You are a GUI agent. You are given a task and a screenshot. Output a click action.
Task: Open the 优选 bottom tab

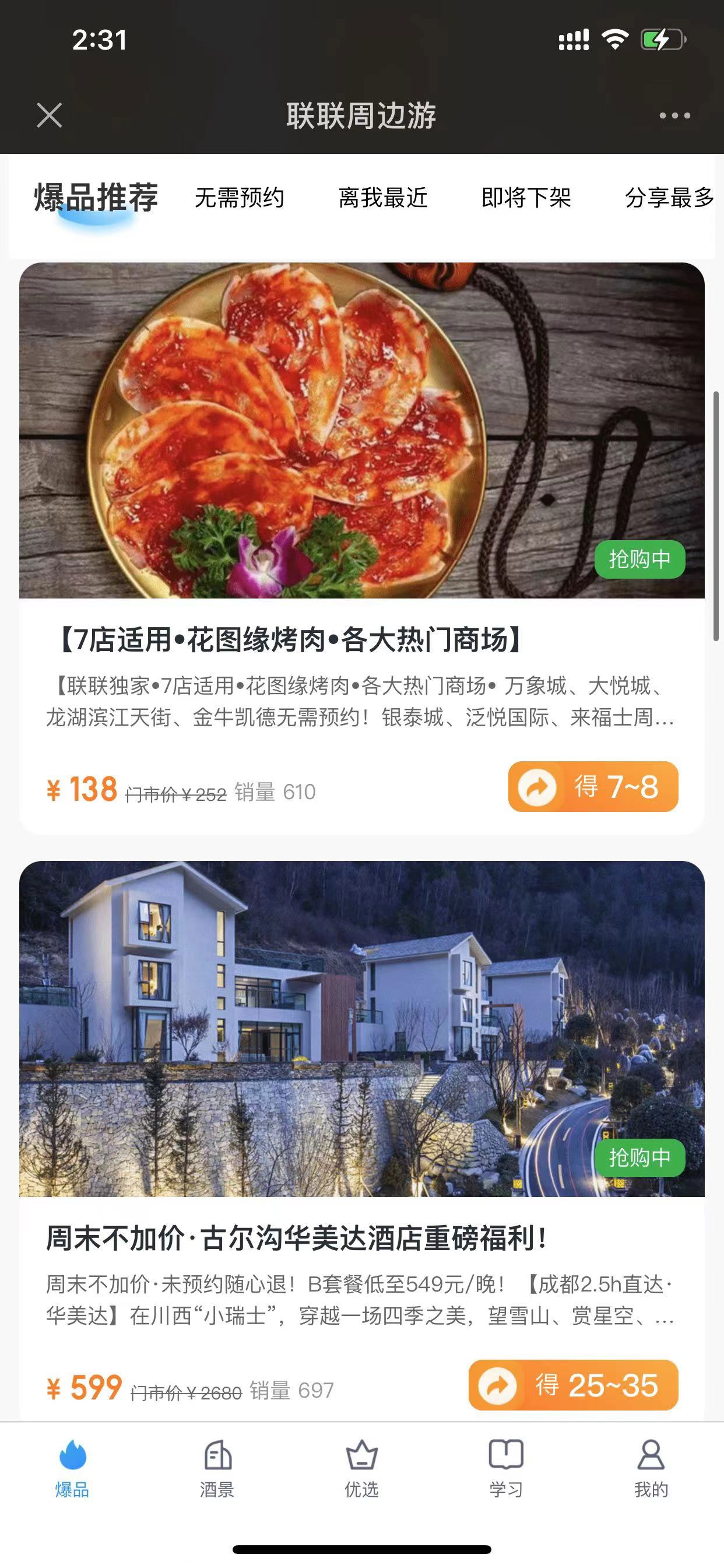[362, 1468]
